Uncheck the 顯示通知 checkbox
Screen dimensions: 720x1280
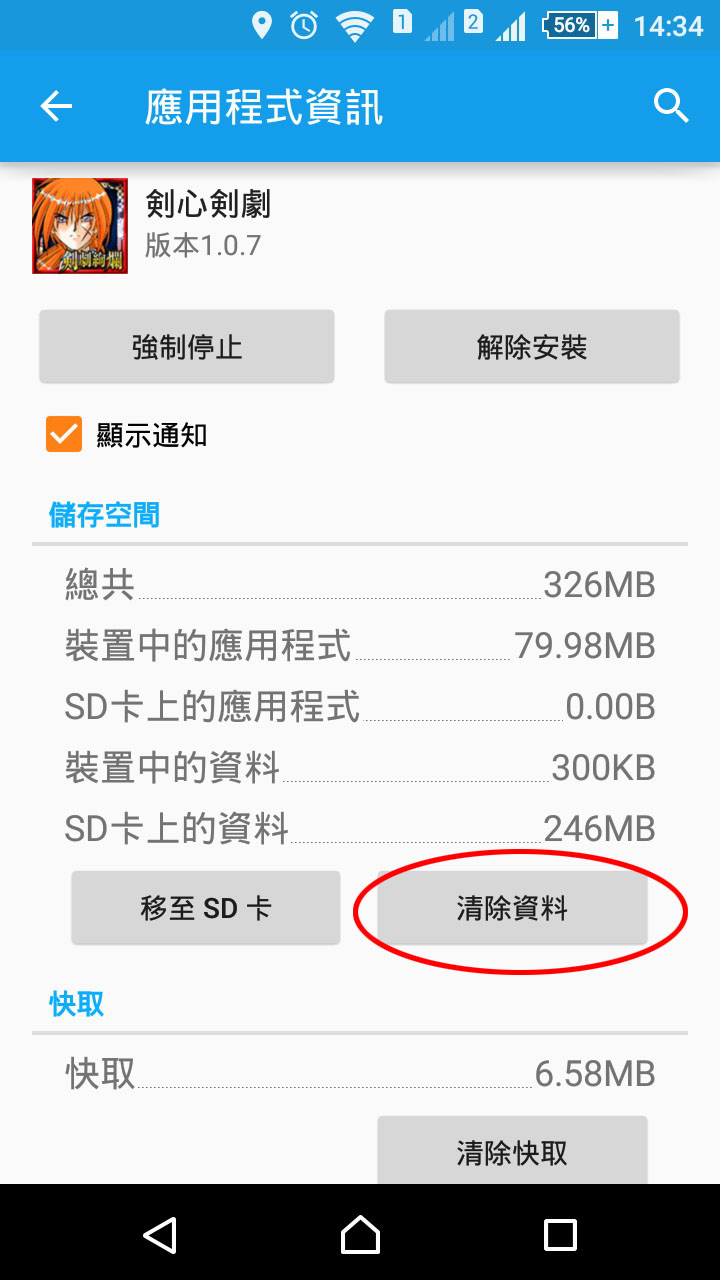coord(64,435)
